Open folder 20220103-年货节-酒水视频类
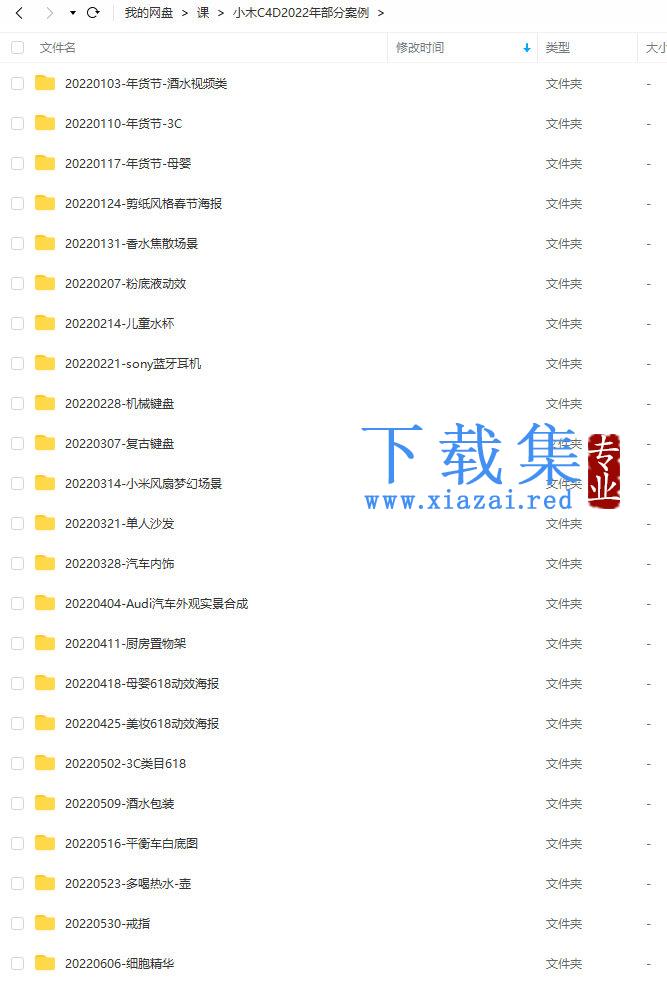The height and width of the screenshot is (991, 667). [x=146, y=83]
